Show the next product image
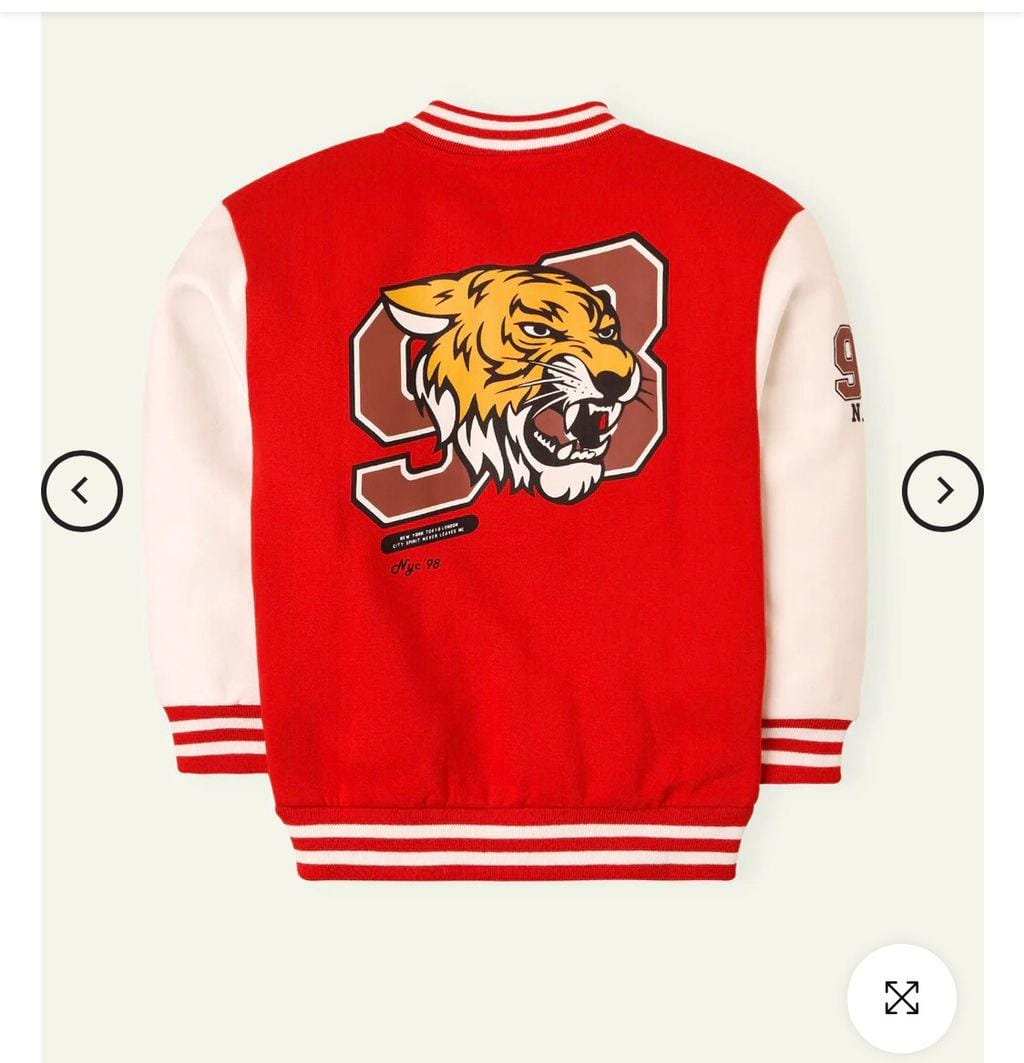Image resolution: width=1024 pixels, height=1063 pixels. [942, 491]
